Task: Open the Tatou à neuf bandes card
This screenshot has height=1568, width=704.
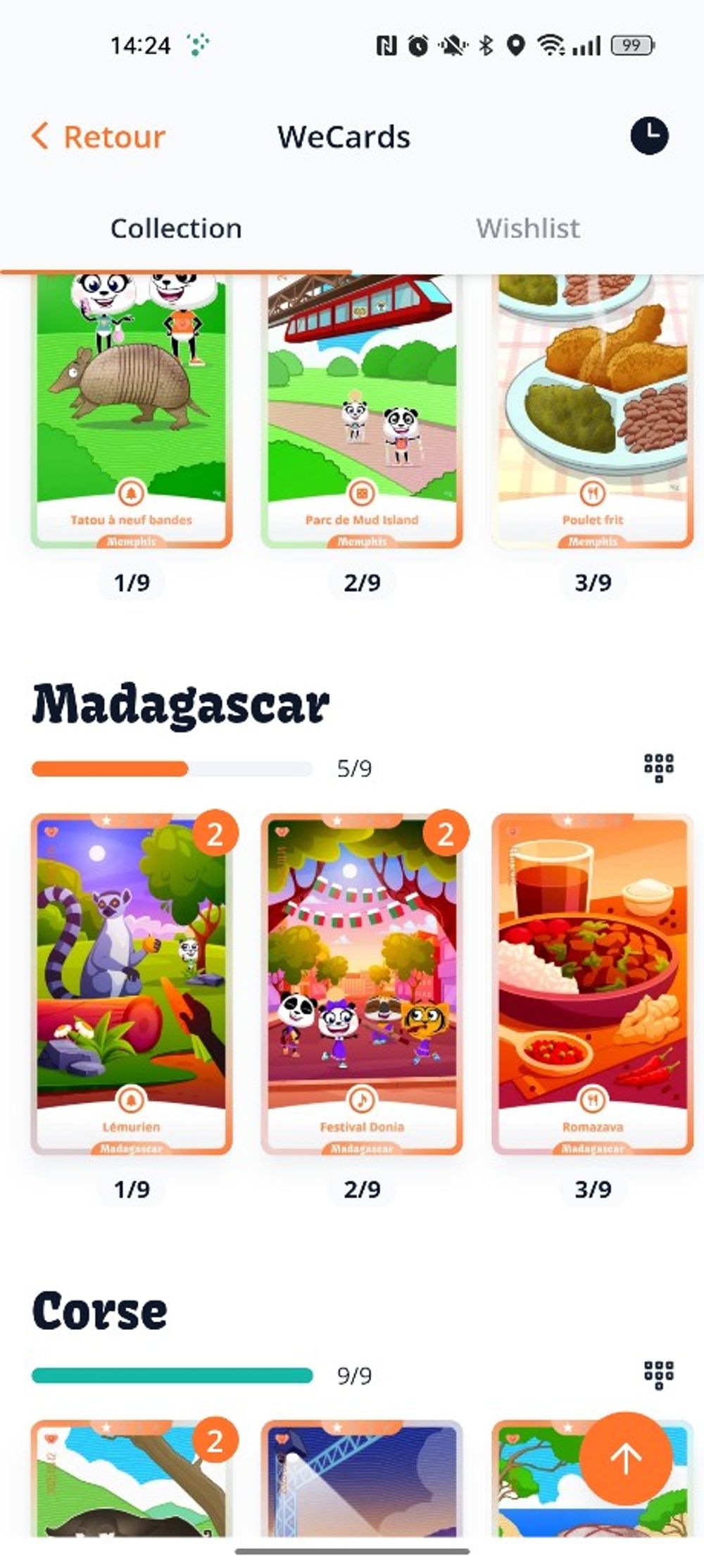Action: click(132, 409)
